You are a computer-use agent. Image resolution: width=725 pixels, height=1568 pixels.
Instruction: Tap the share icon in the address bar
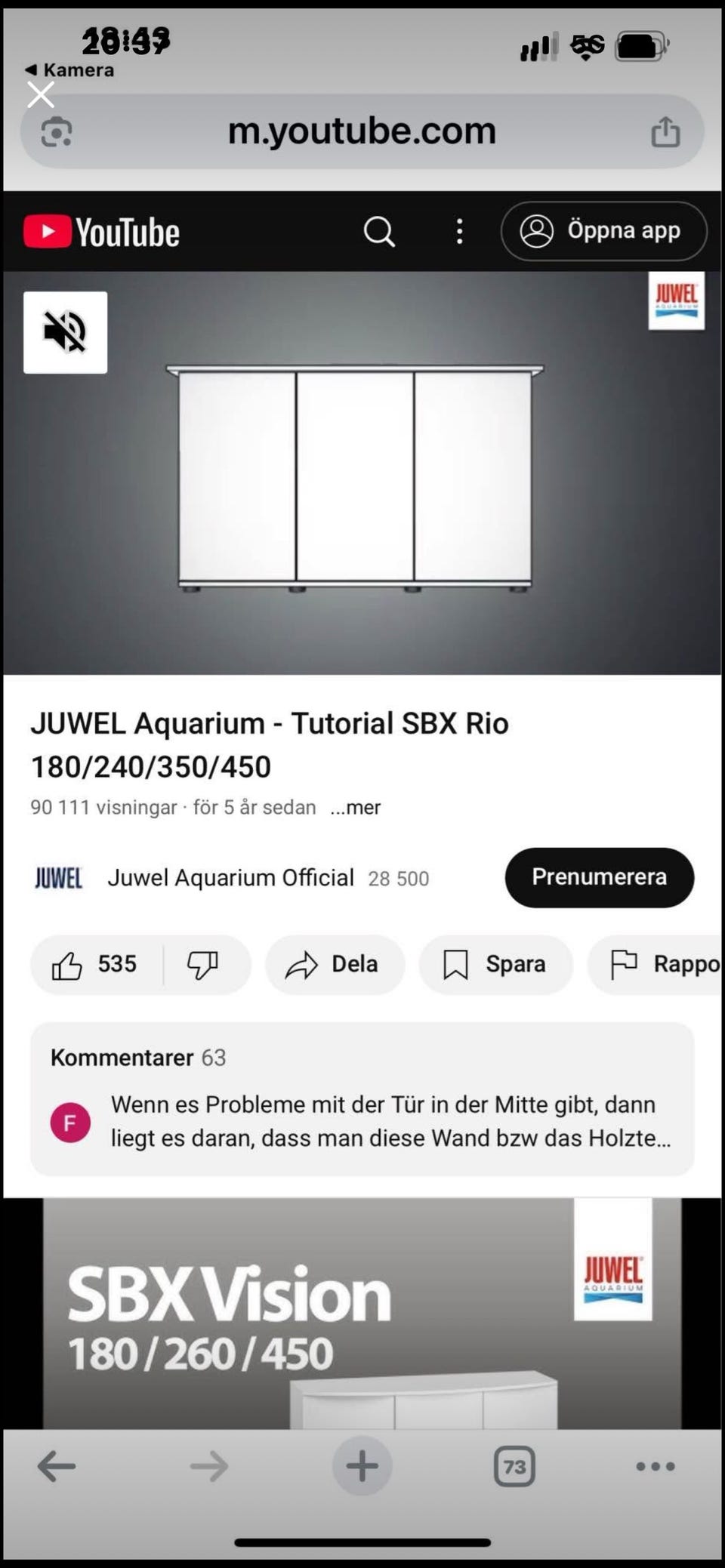click(665, 131)
